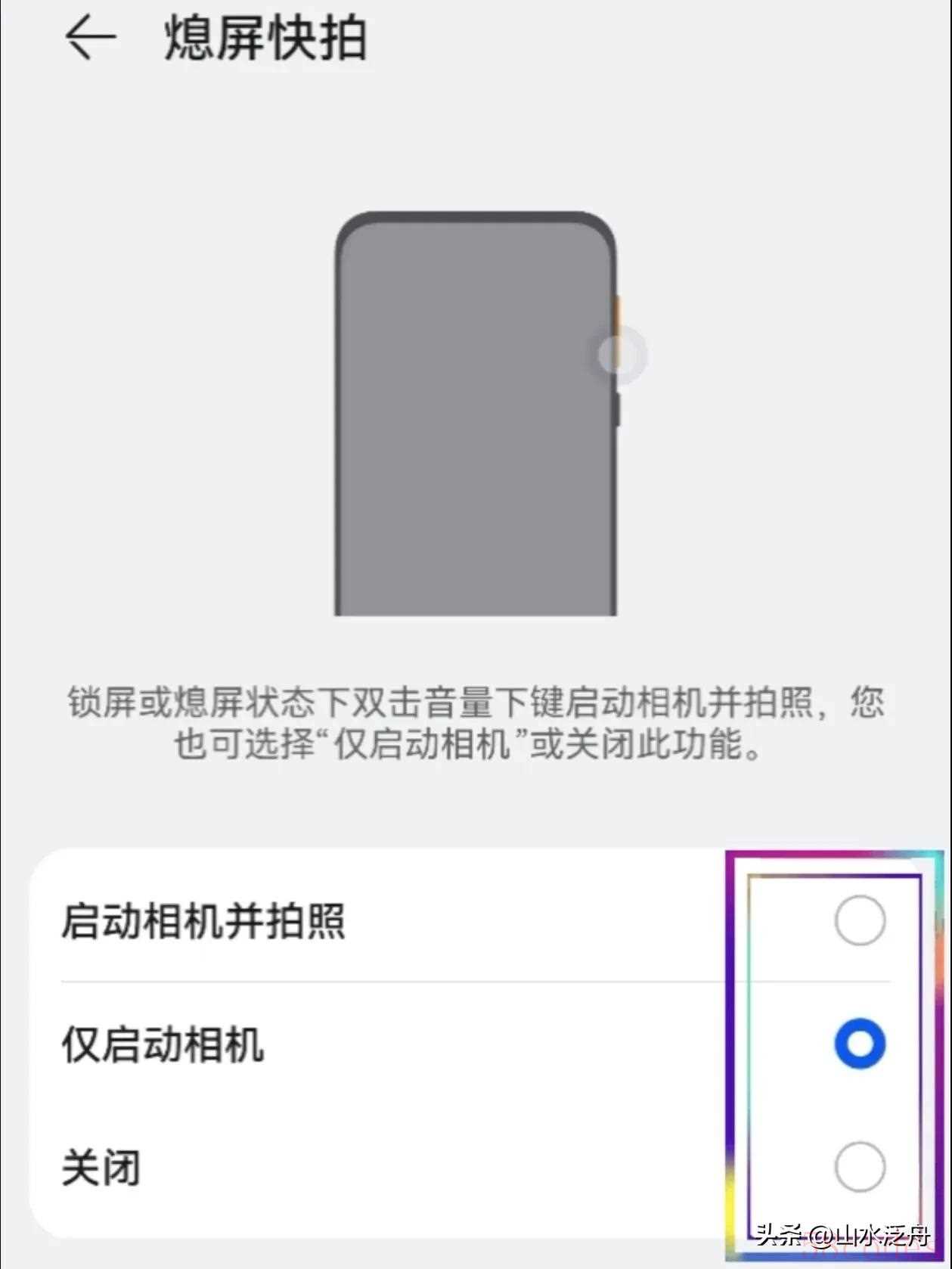Select 关闭 to disable quick snapshot

859,1167
